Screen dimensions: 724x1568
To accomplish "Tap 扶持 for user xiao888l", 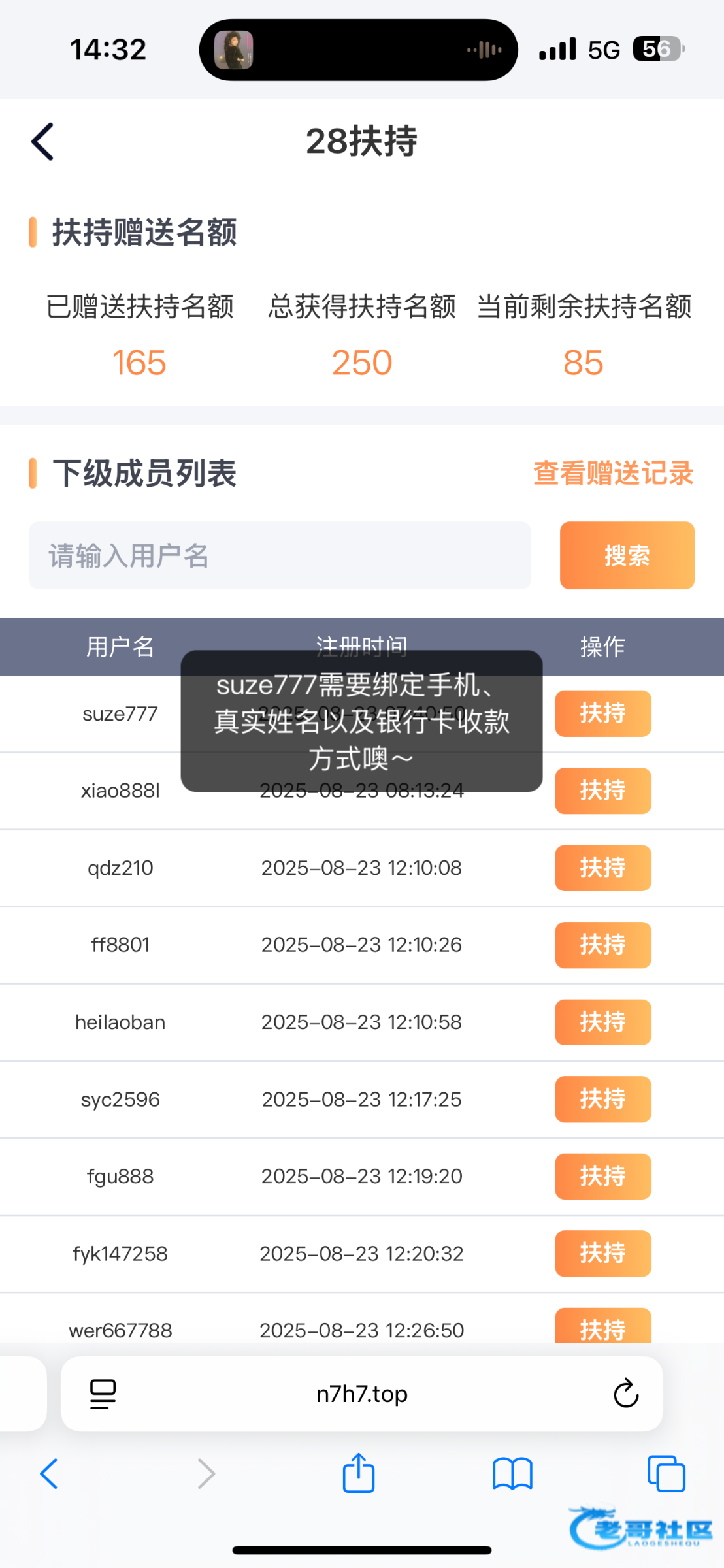I will point(603,791).
